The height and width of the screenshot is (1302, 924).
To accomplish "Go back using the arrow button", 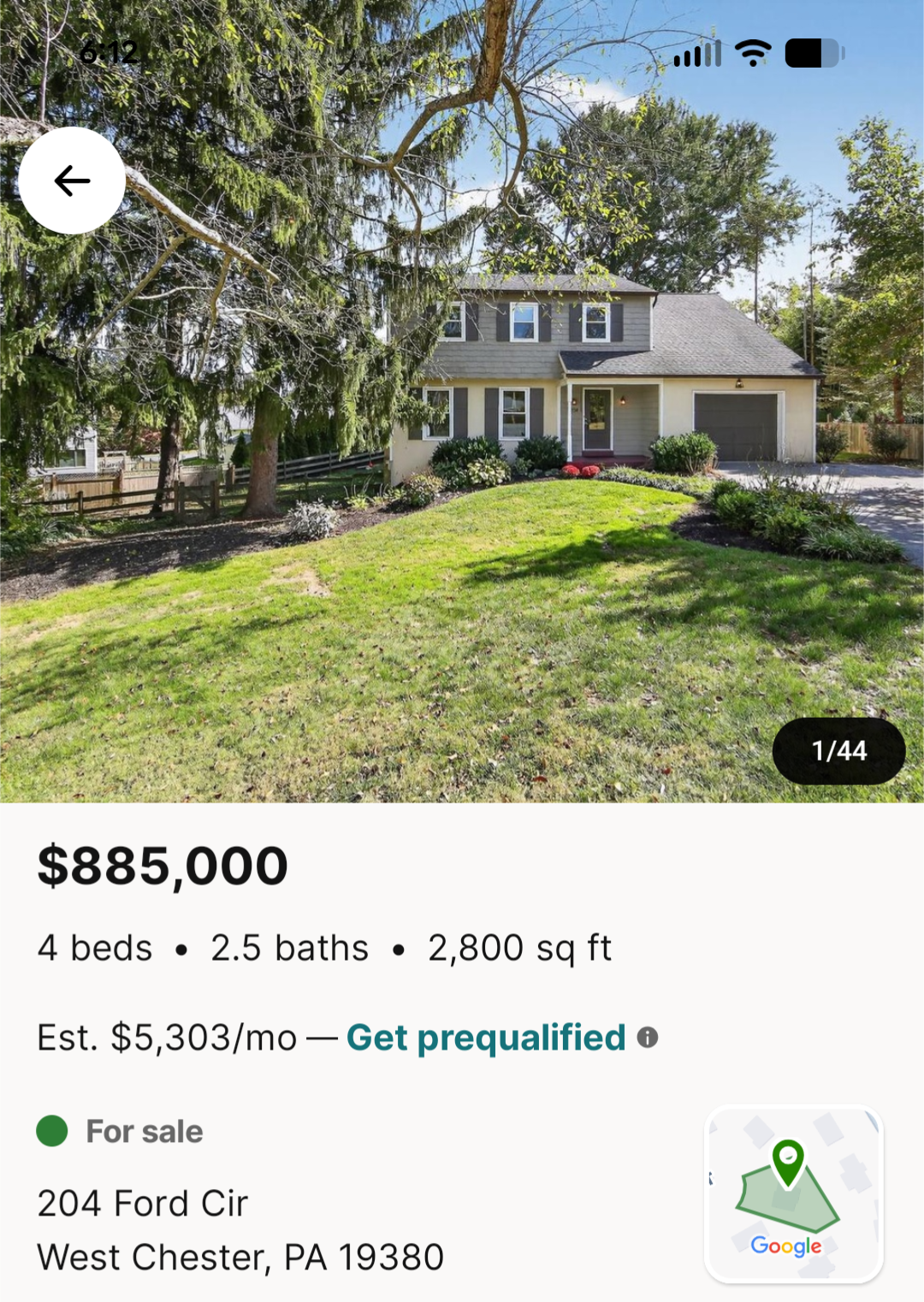I will pyautogui.click(x=72, y=181).
